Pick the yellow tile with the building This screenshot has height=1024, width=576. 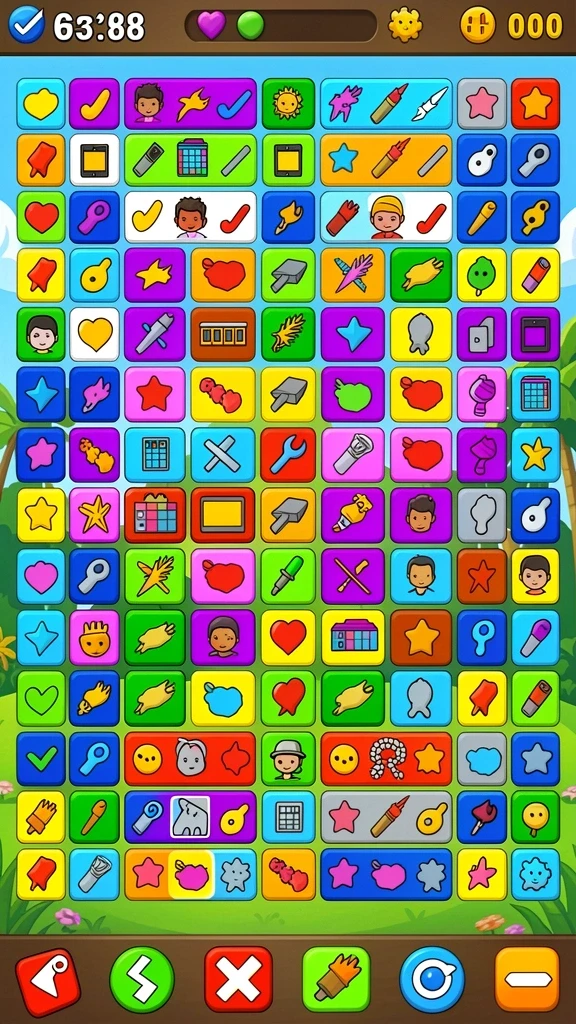[353, 637]
